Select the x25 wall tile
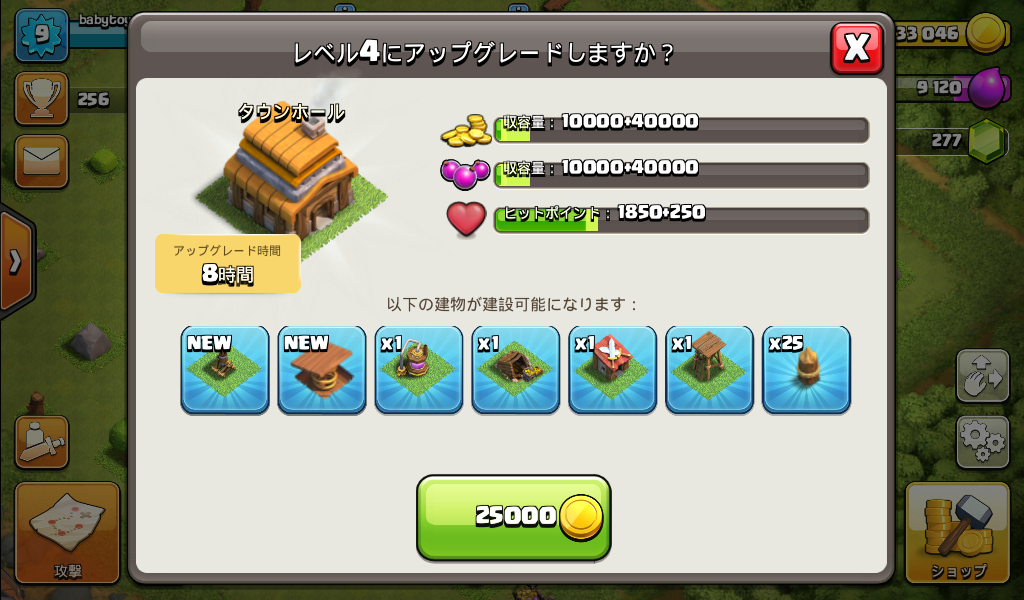1024x600 pixels. [x=806, y=369]
